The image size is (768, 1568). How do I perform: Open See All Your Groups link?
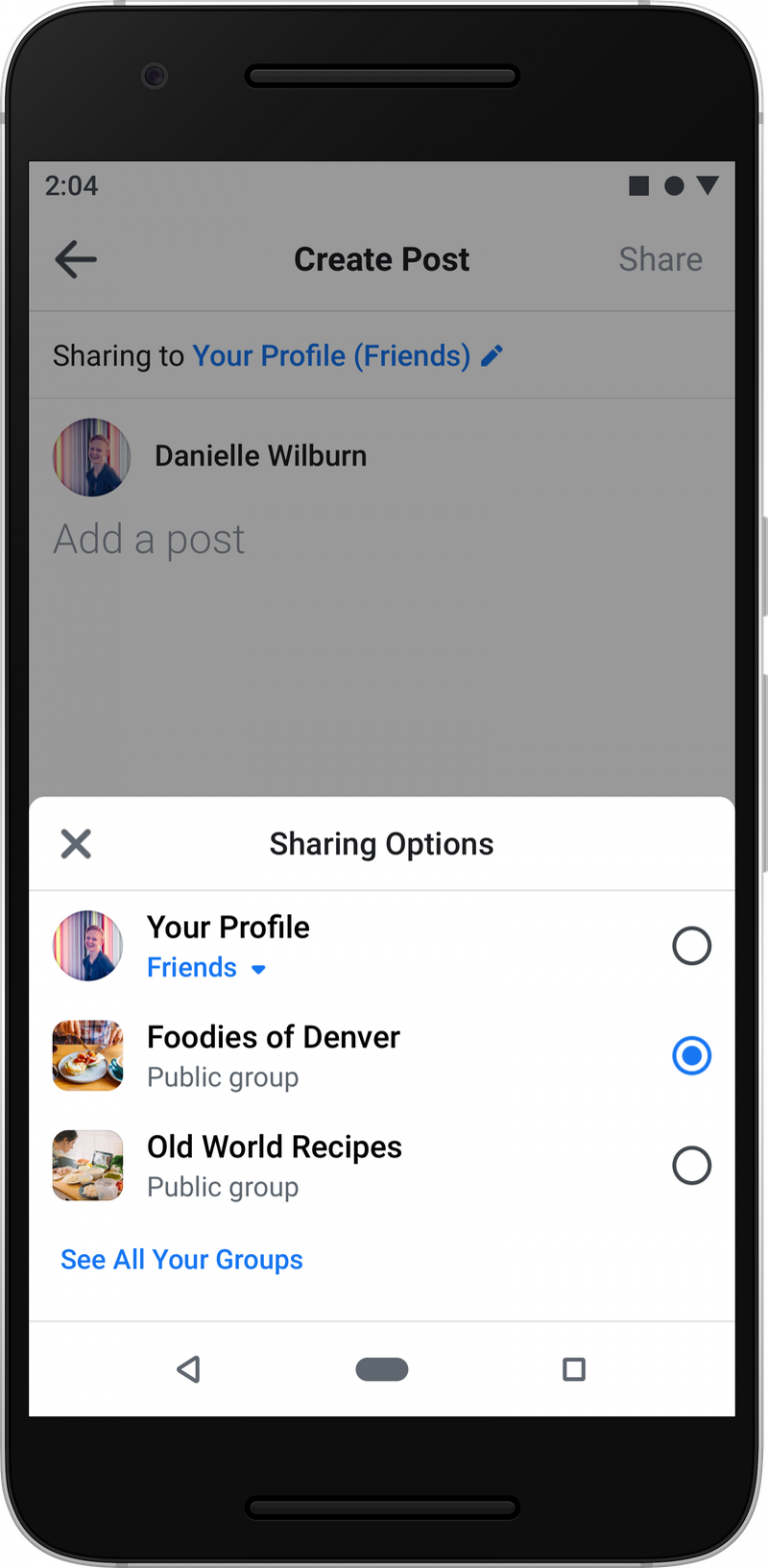pyautogui.click(x=182, y=1260)
